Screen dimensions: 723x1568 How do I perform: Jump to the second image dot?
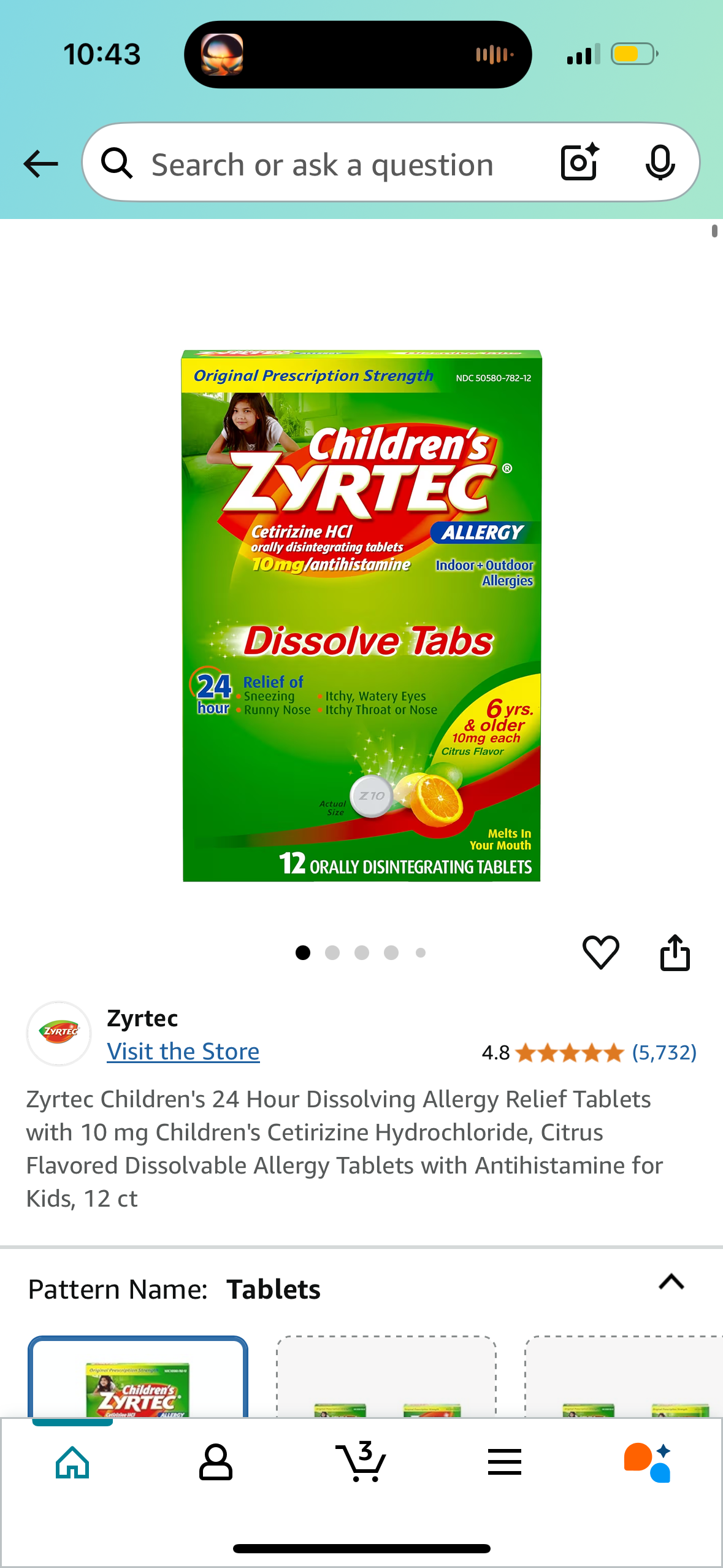point(332,953)
